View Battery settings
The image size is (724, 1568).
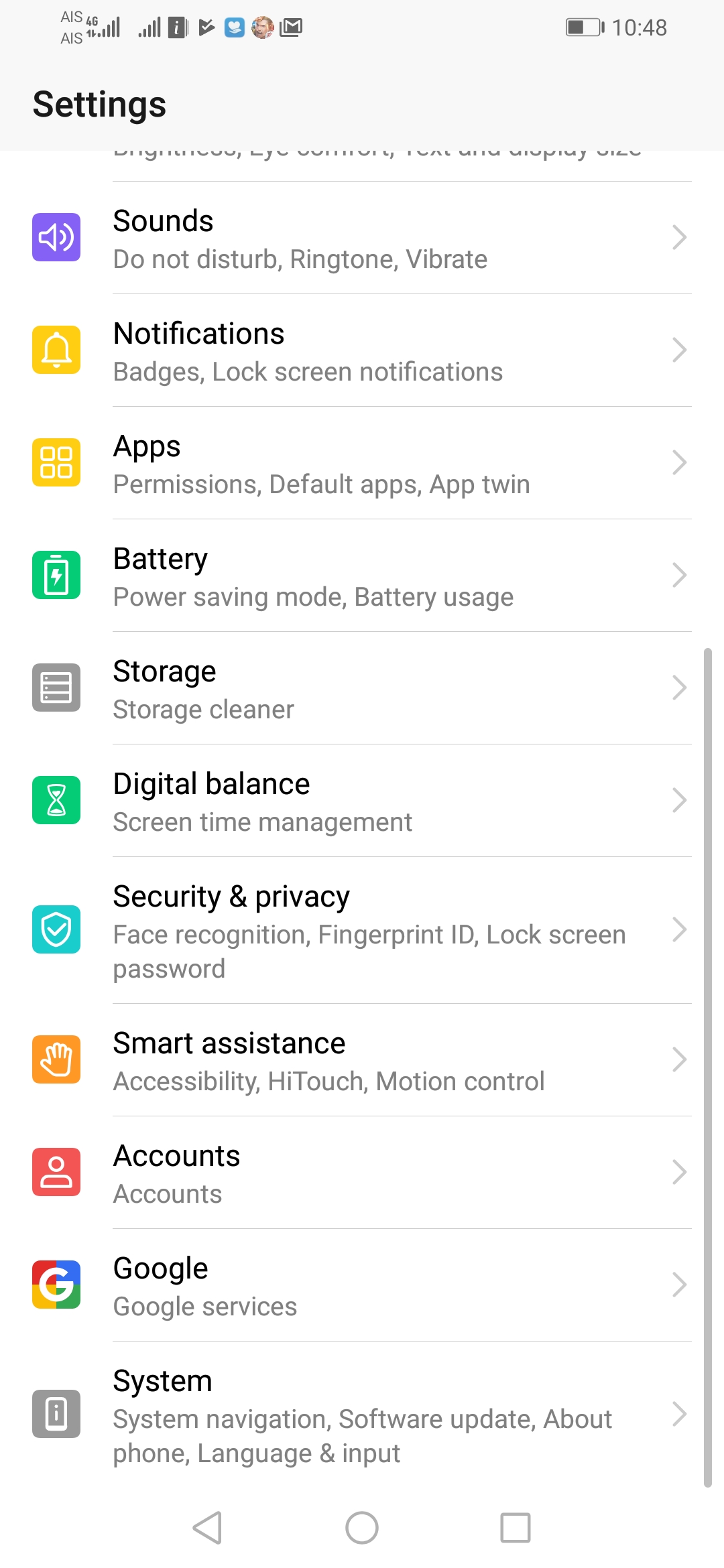[x=362, y=576]
